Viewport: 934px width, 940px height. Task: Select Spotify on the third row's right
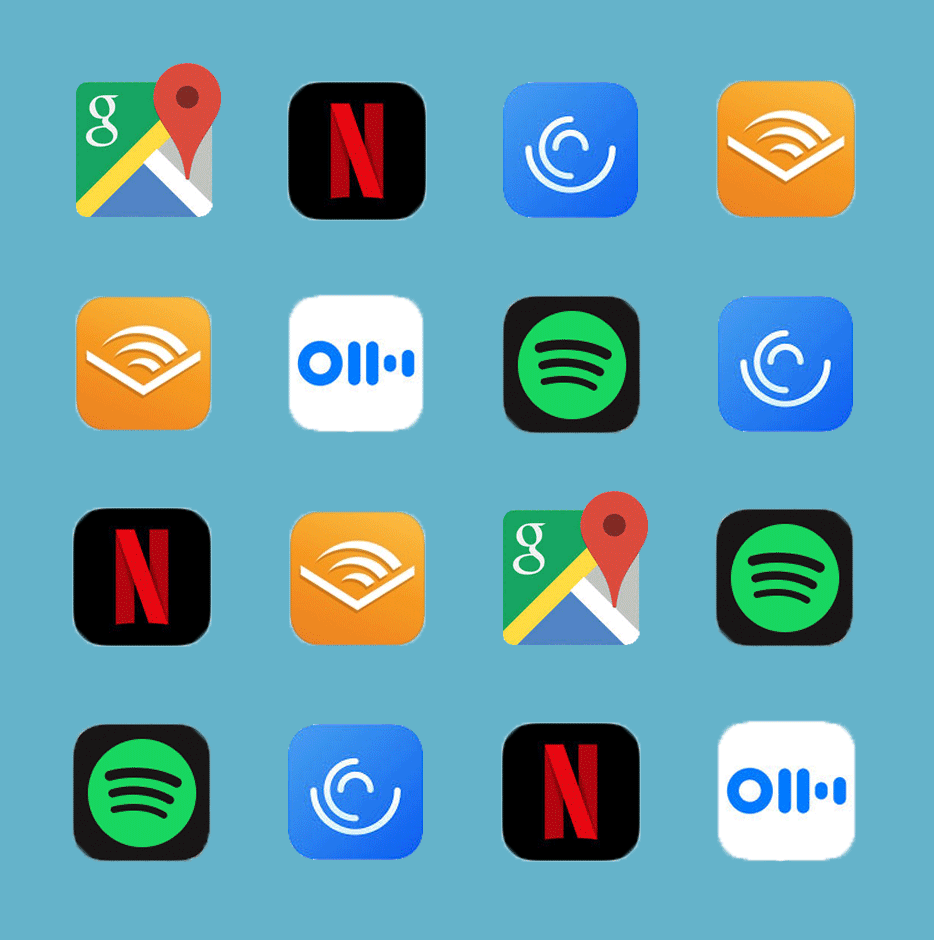[785, 578]
